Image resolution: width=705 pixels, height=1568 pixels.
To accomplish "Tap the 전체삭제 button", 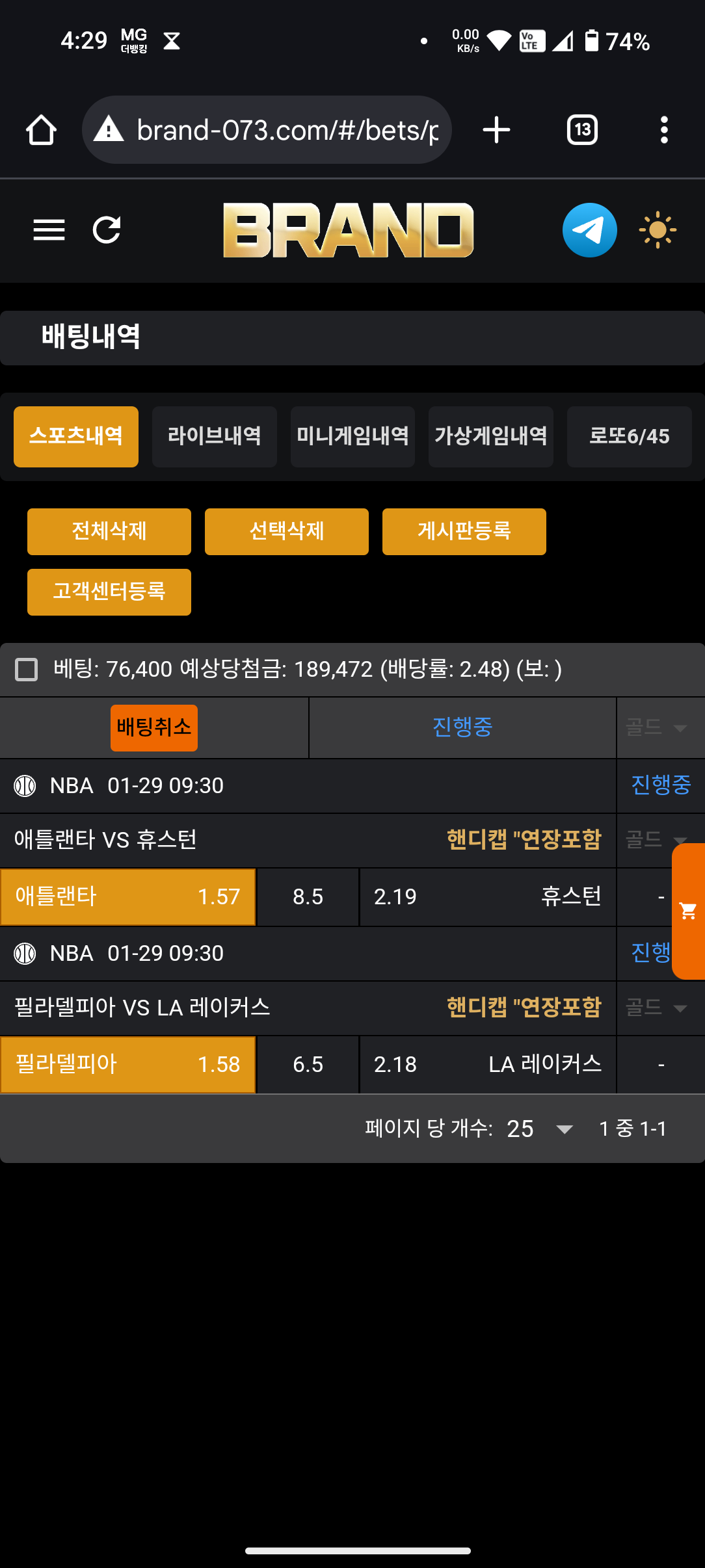I will coord(109,531).
